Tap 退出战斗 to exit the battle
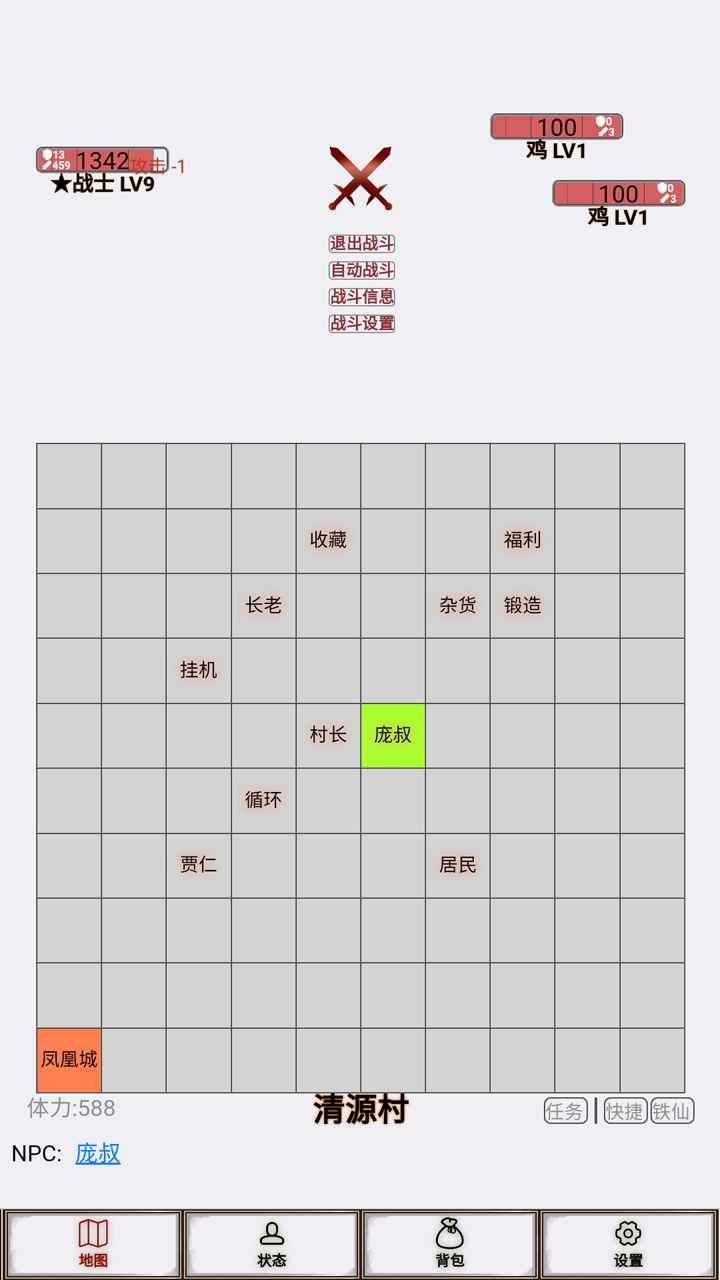Screen dimensions: 720x1280 (362, 244)
